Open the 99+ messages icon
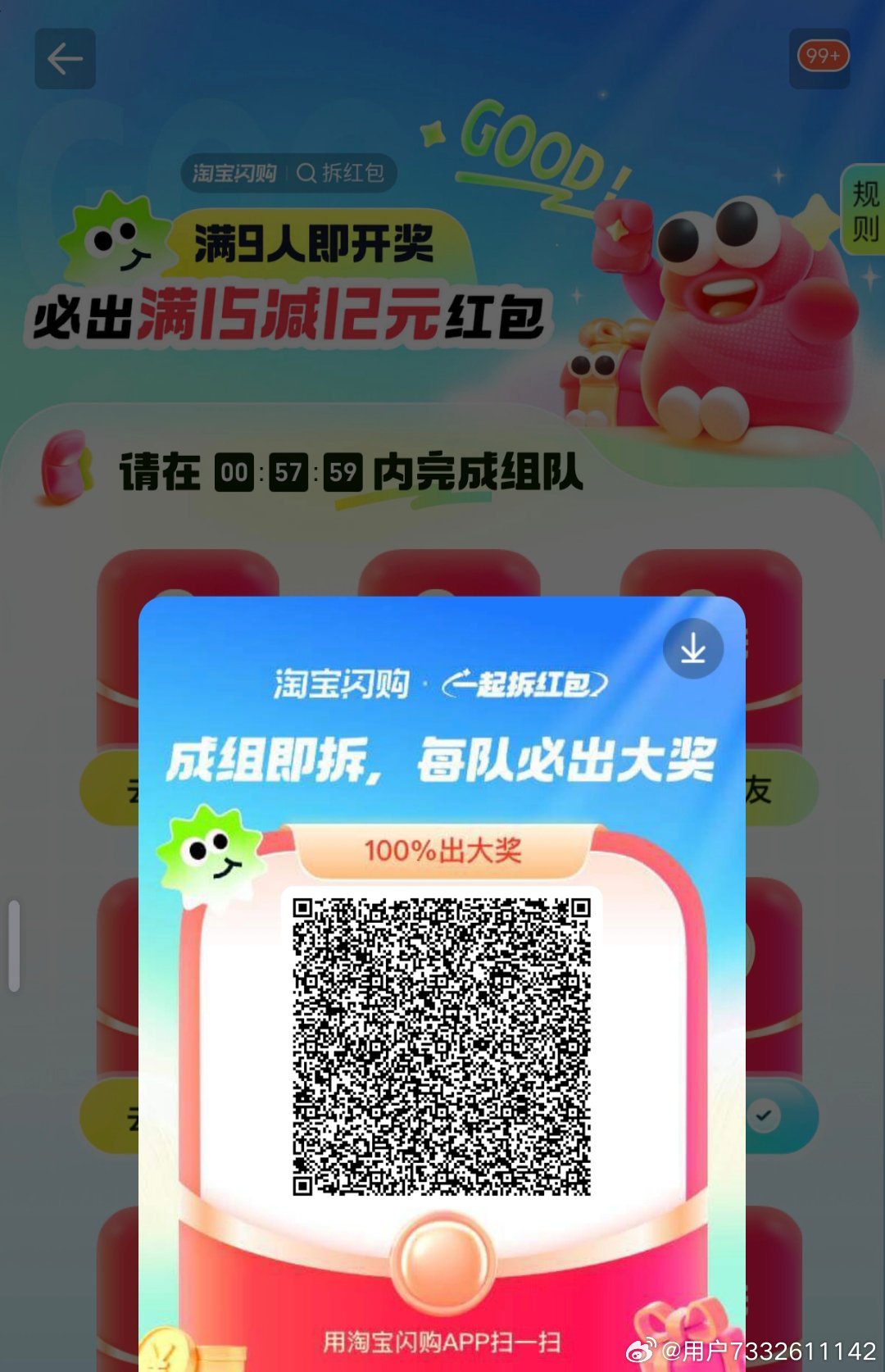885x1372 pixels. (x=820, y=58)
